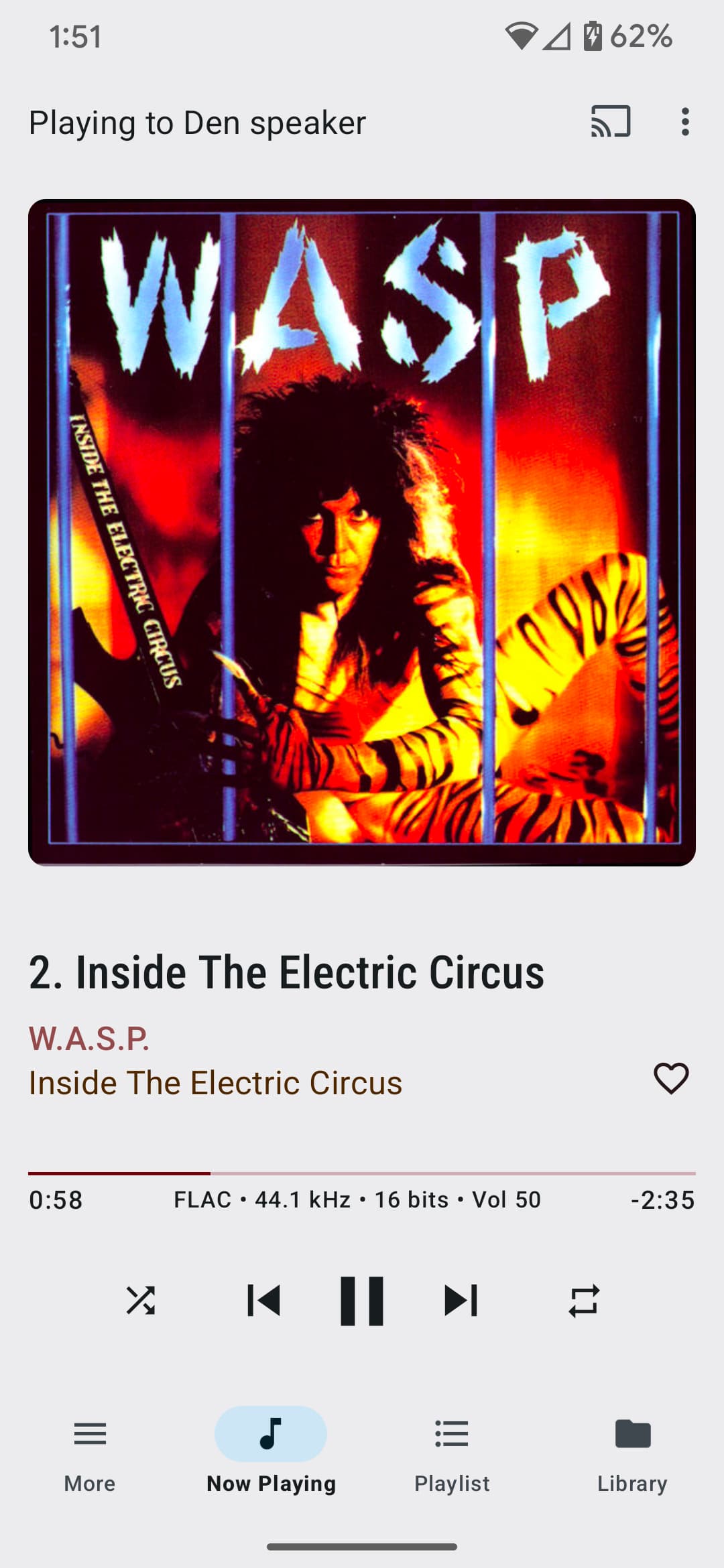This screenshot has width=724, height=1568.
Task: Toggle shuffle mode
Action: [141, 1301]
